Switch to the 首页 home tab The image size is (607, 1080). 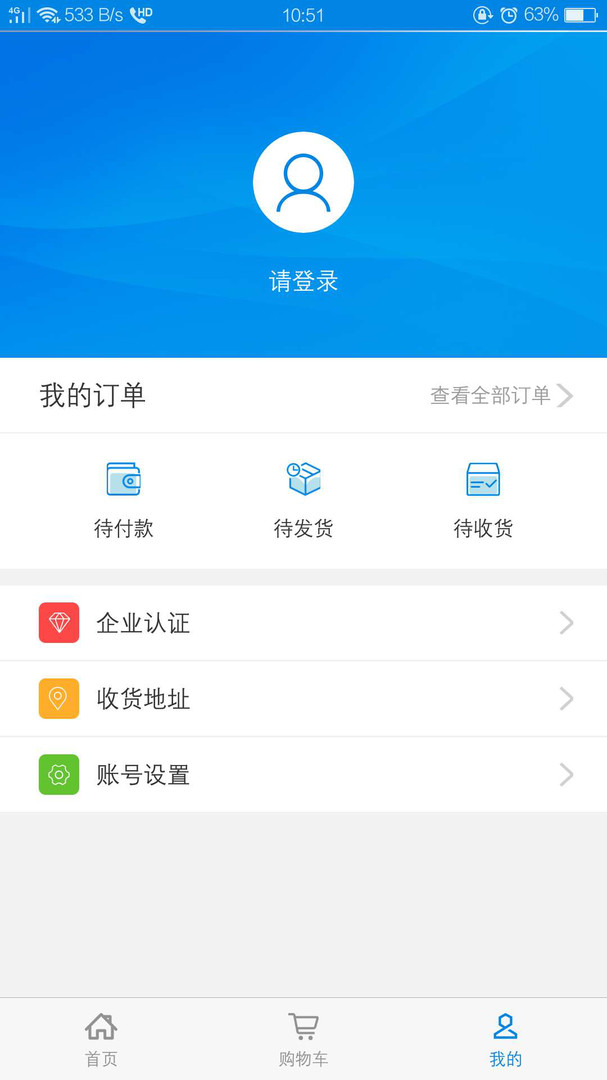point(101,1039)
